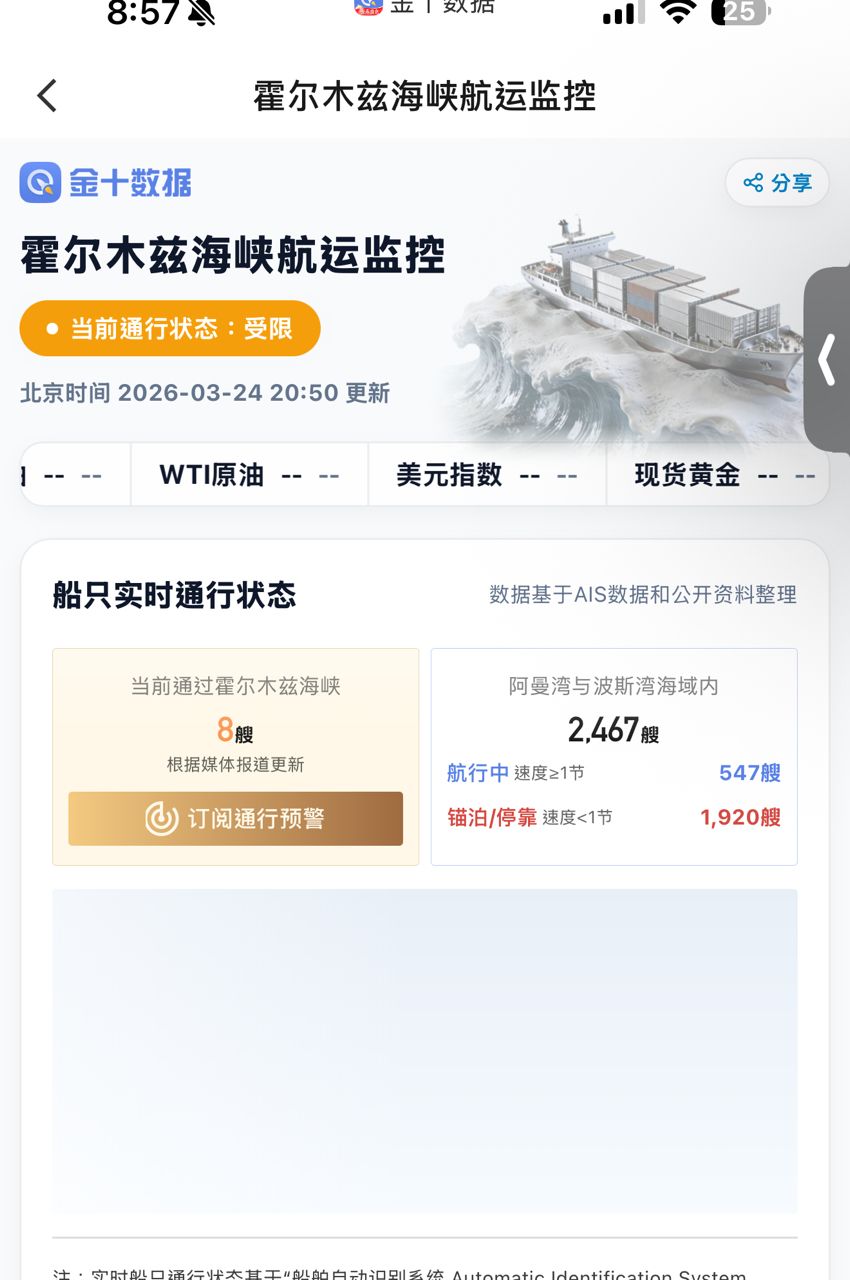Open the 美元指数 quote
850x1280 pixels.
pos(487,475)
